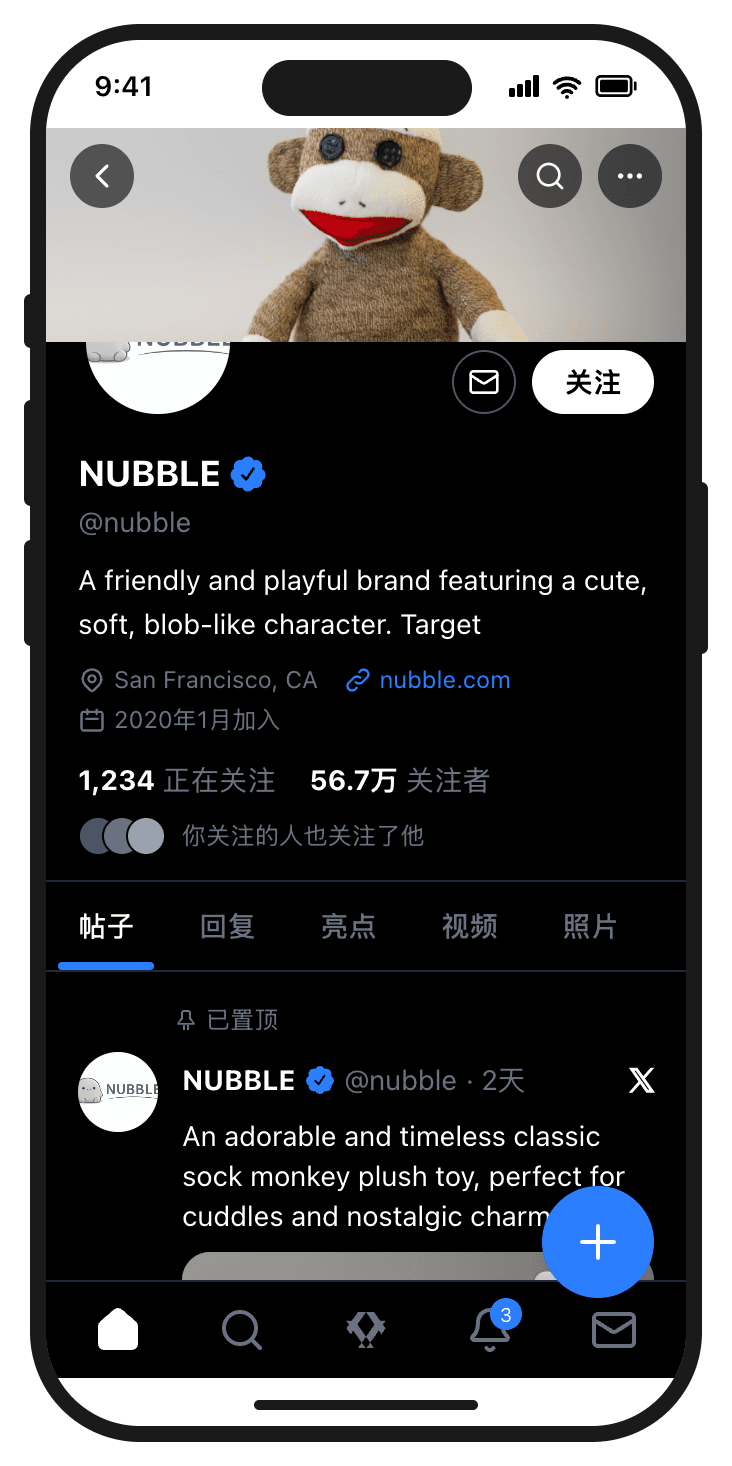Compose a new post with plus button
732x1466 pixels.
click(x=598, y=1242)
